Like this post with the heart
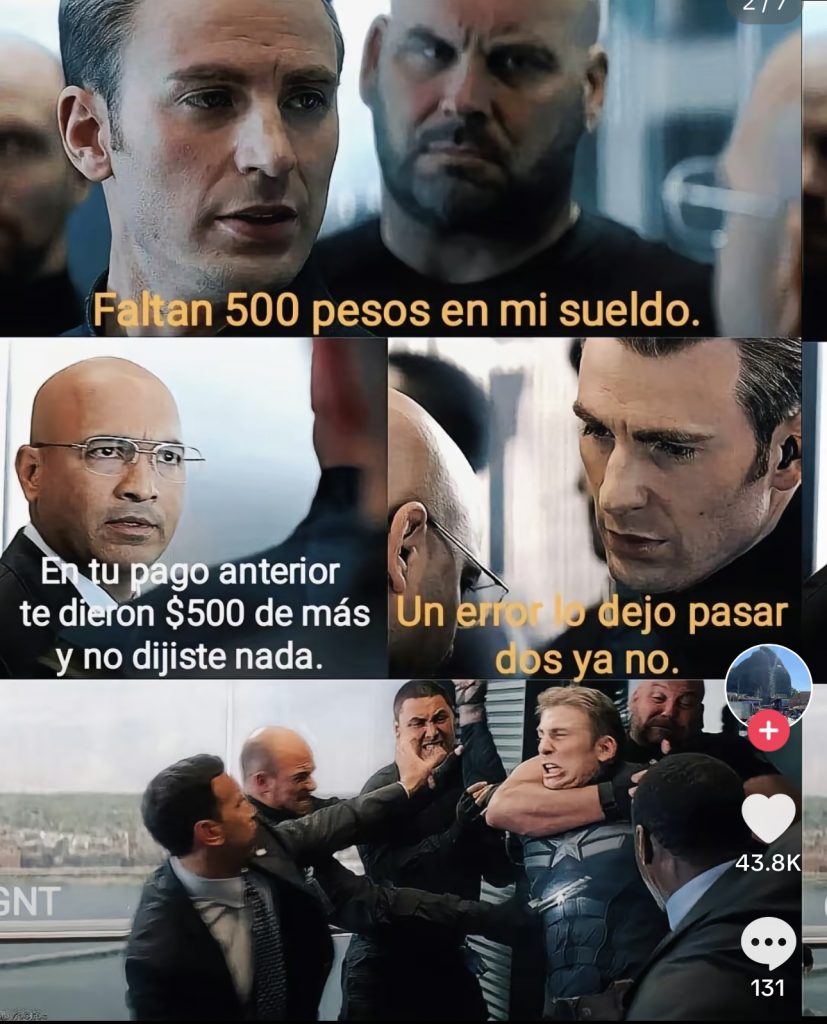 [768, 818]
